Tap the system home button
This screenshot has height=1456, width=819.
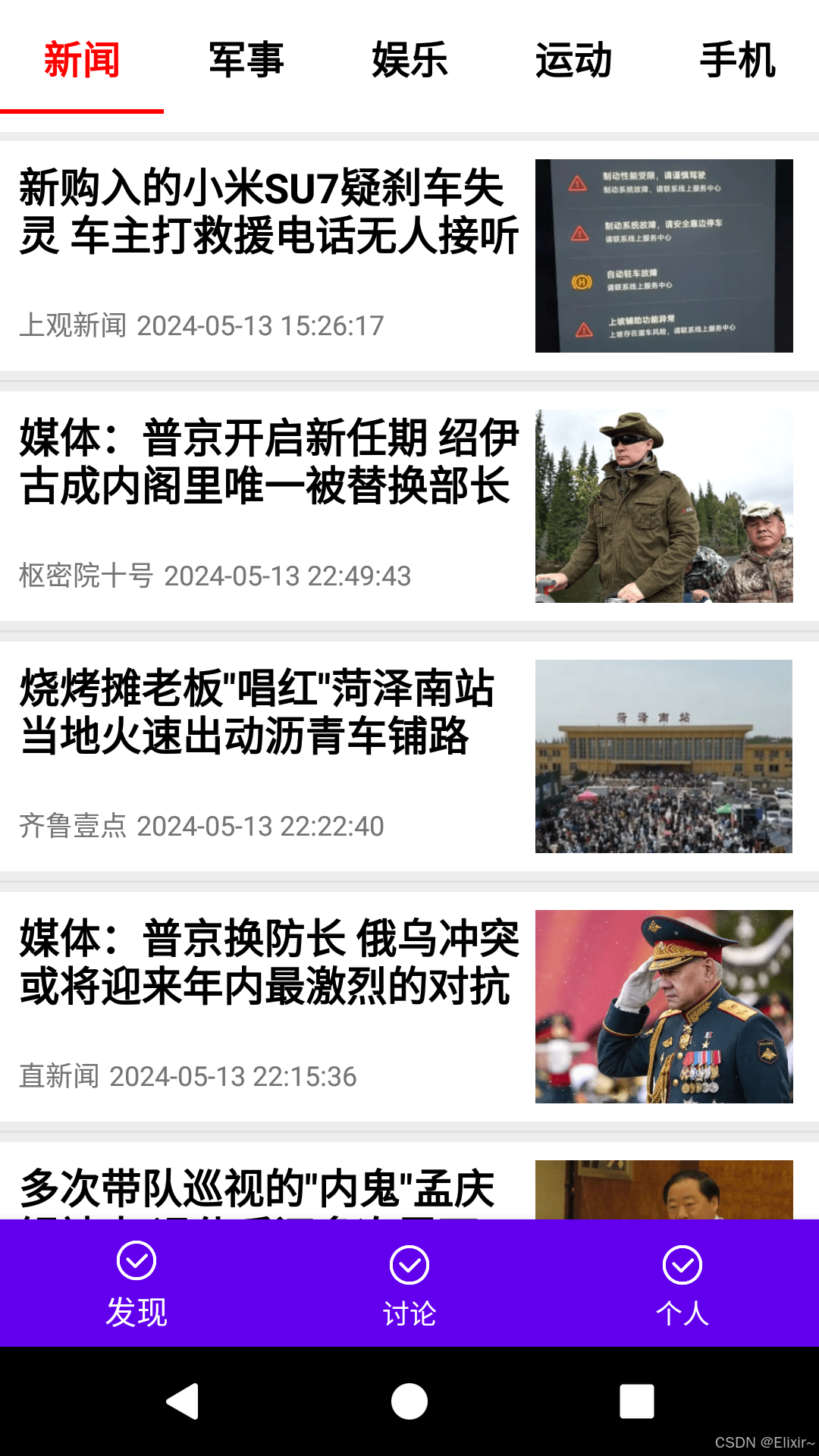[x=409, y=1401]
